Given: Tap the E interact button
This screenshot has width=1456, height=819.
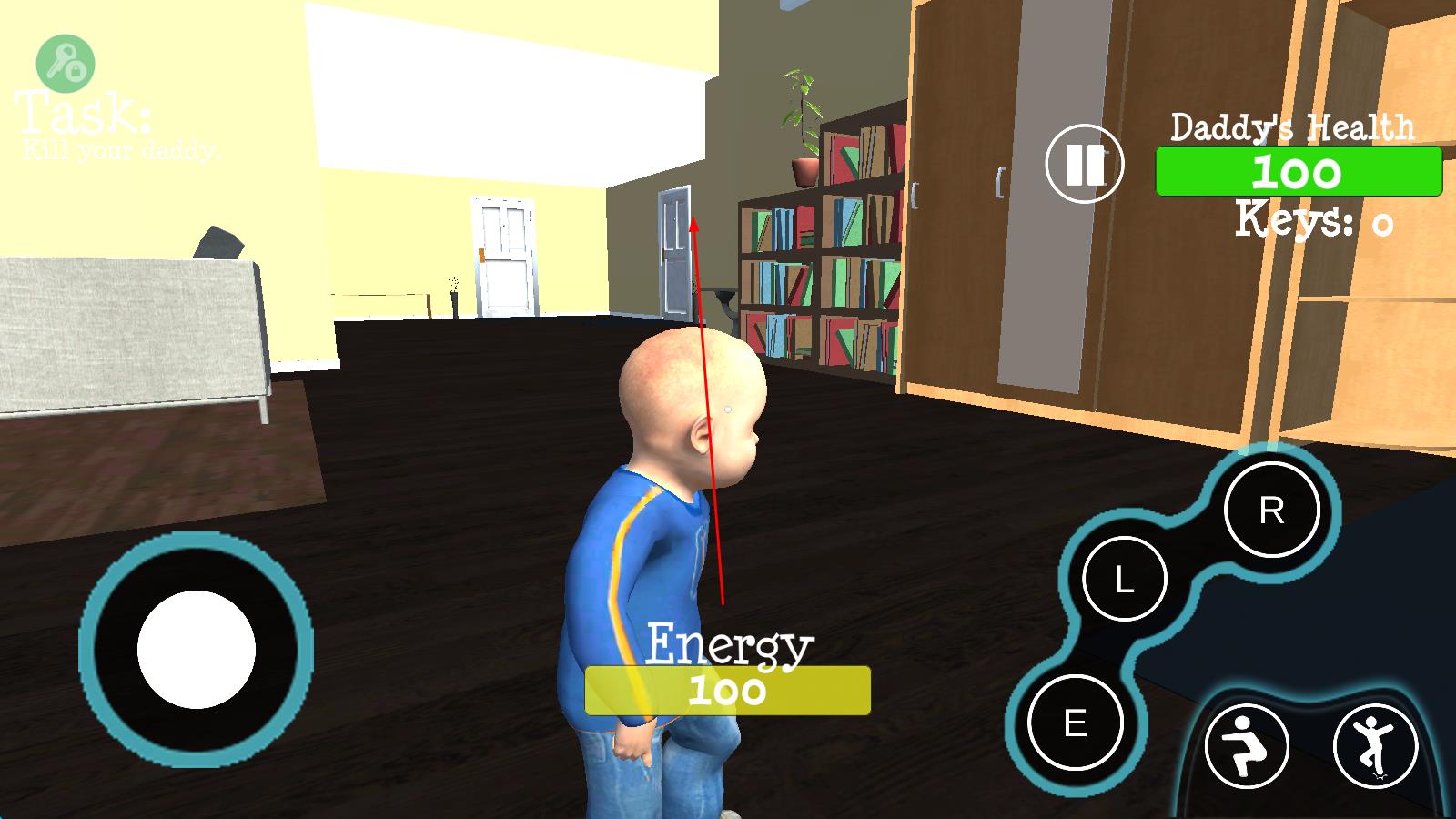Looking at the screenshot, I should click(1076, 723).
